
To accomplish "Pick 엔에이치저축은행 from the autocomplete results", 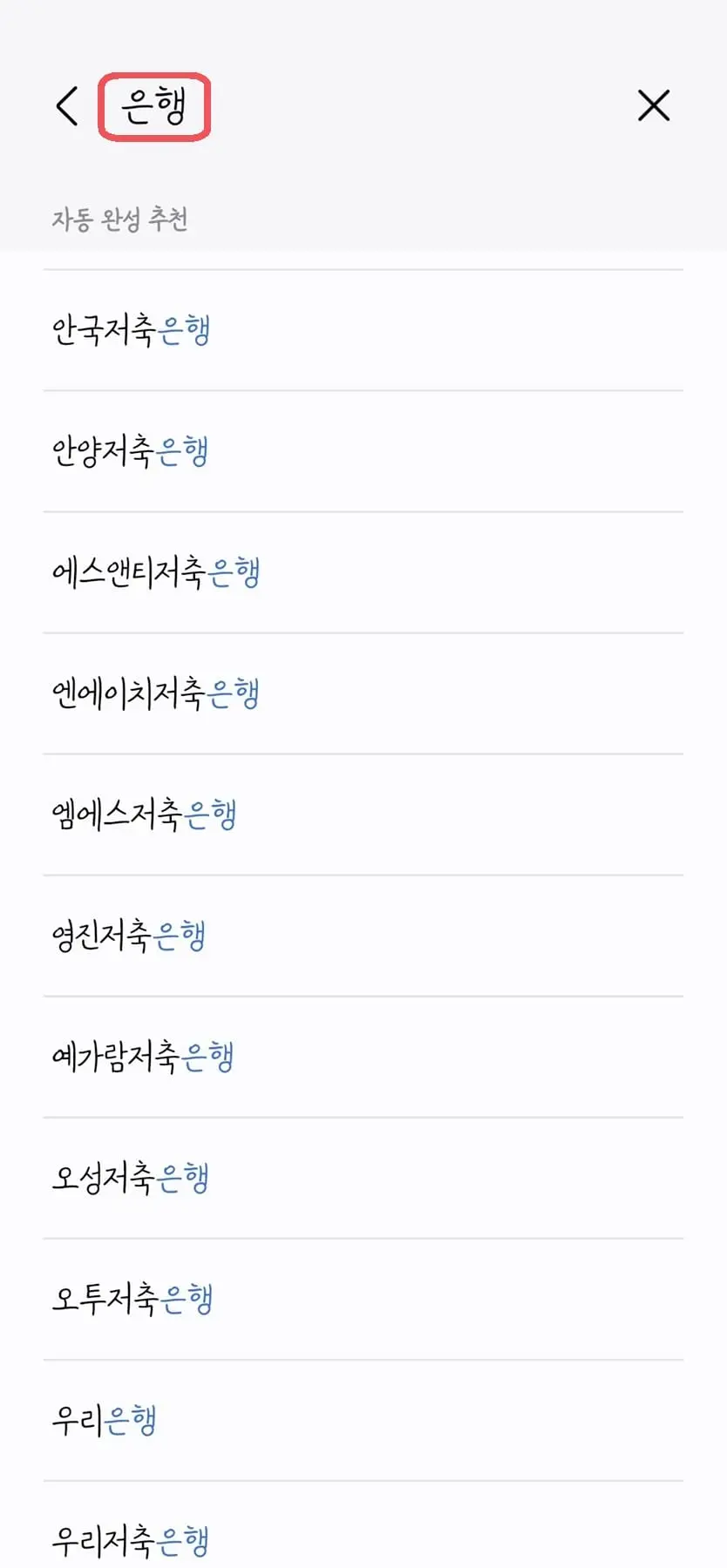I will [155, 693].
